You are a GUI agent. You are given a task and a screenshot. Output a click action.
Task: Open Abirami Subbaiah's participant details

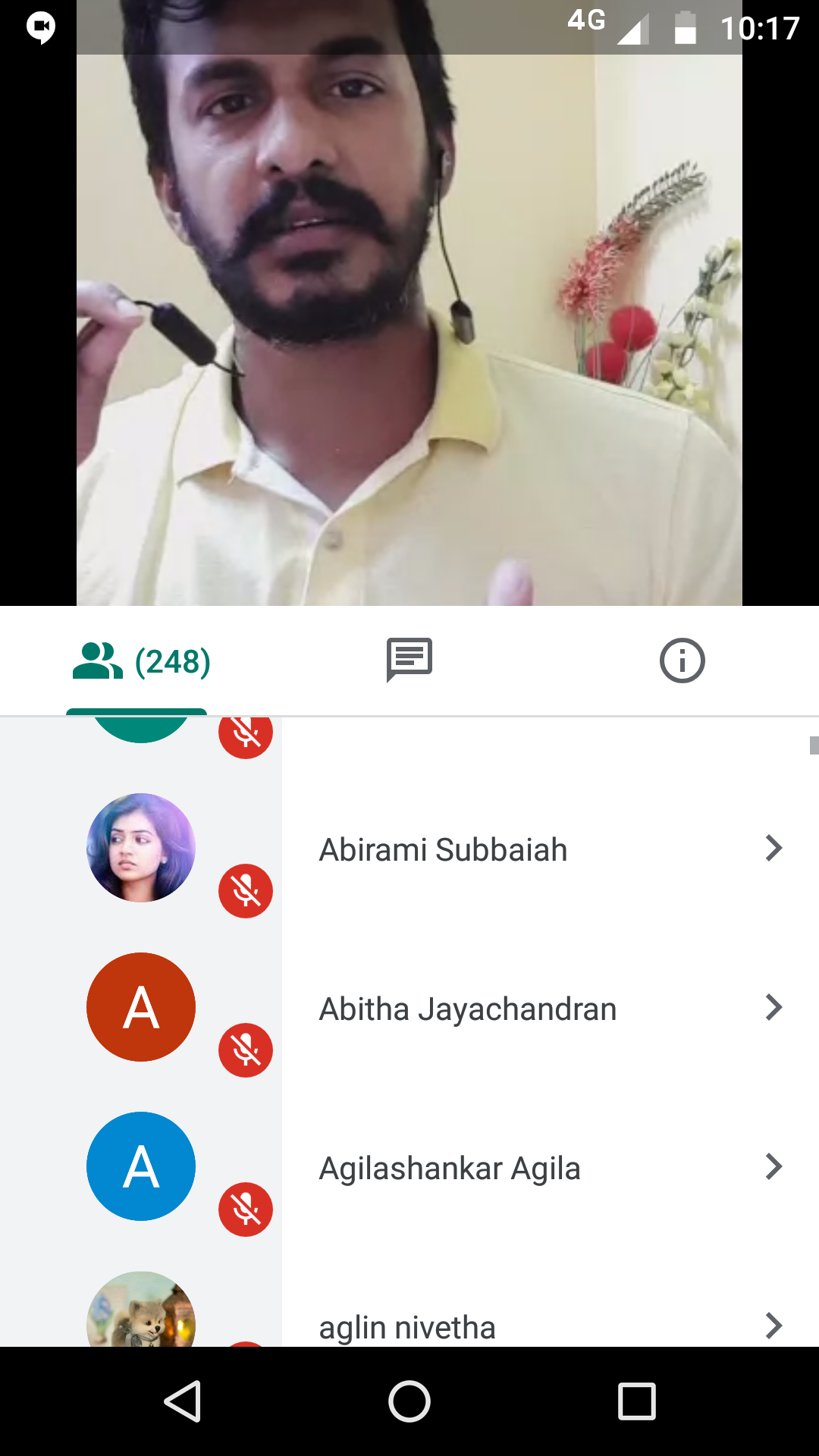(x=549, y=849)
